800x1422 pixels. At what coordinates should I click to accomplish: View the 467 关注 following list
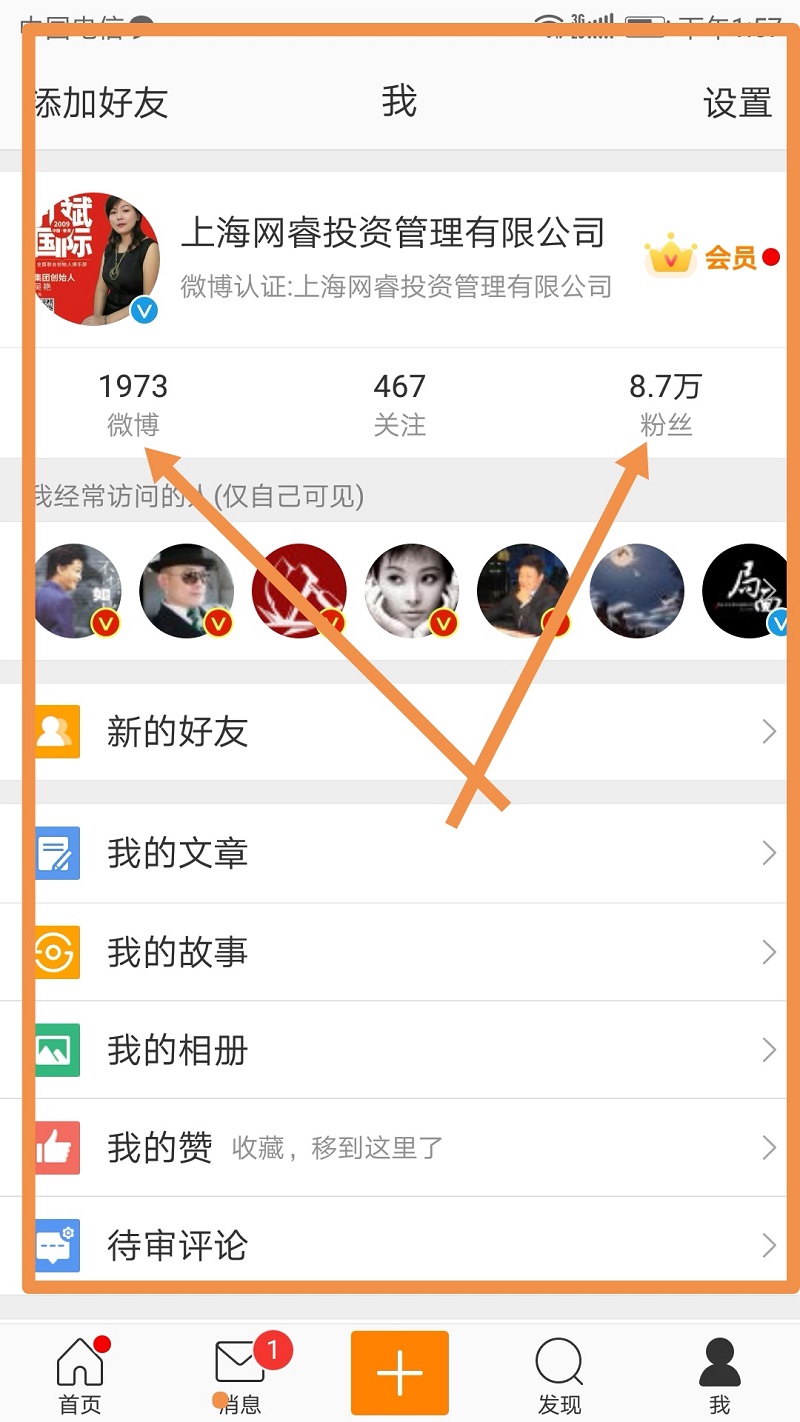[x=399, y=404]
